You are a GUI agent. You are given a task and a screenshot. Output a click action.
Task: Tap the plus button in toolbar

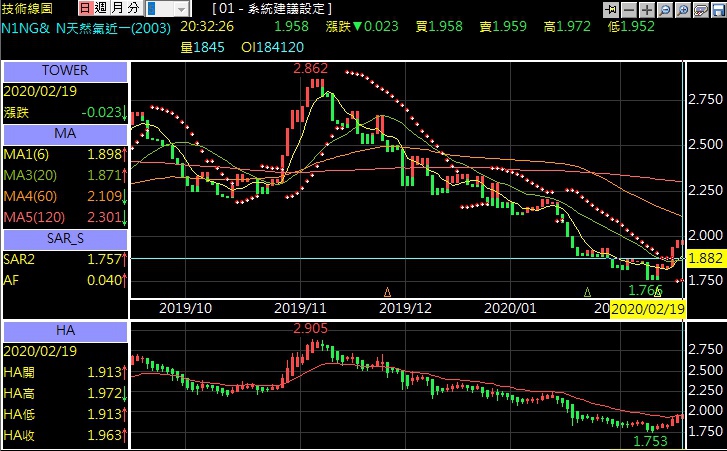click(646, 8)
